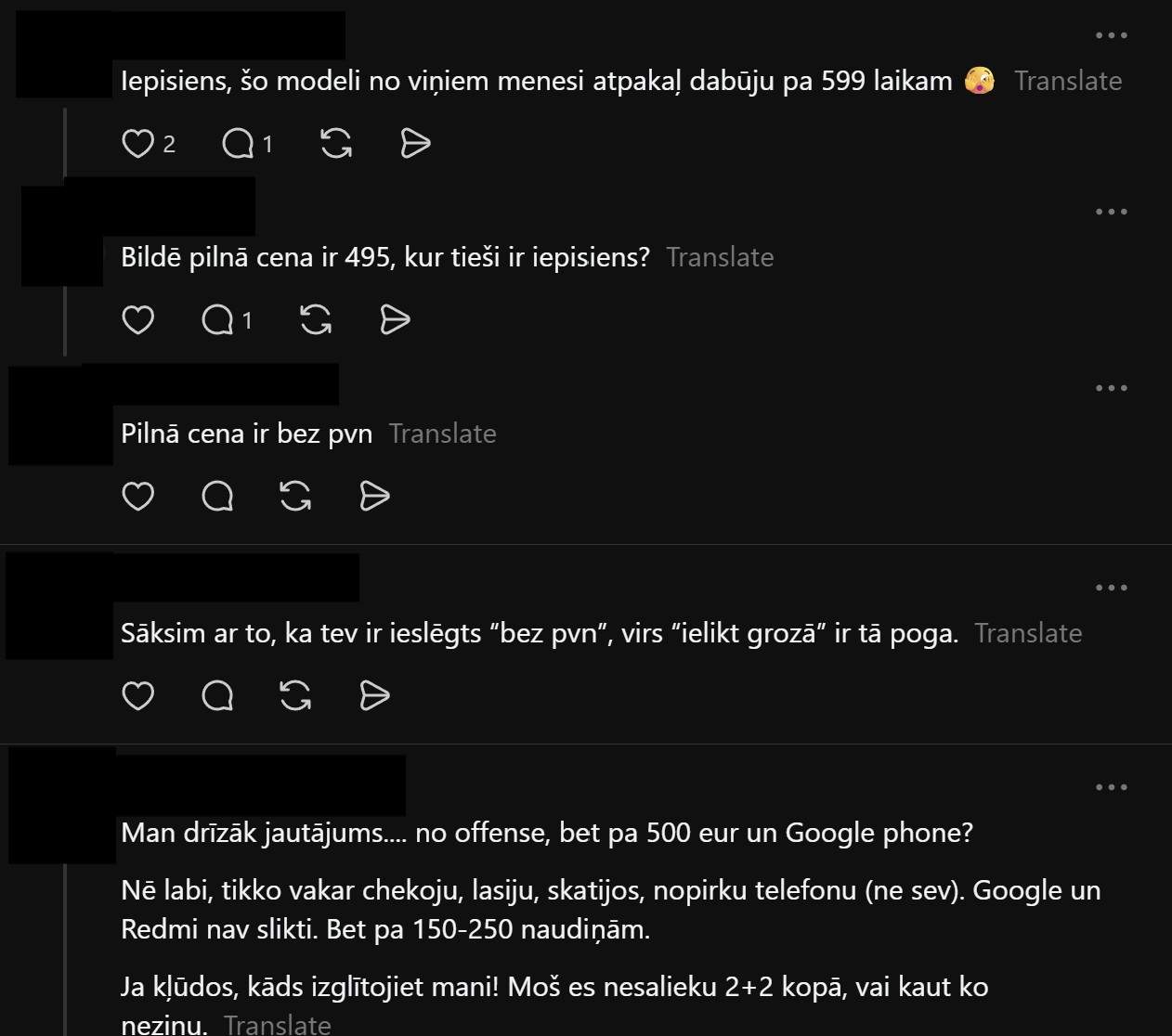Like the 'Bildē pilnā cena ir 495' comment
1172x1036 pixels.
tap(138, 320)
